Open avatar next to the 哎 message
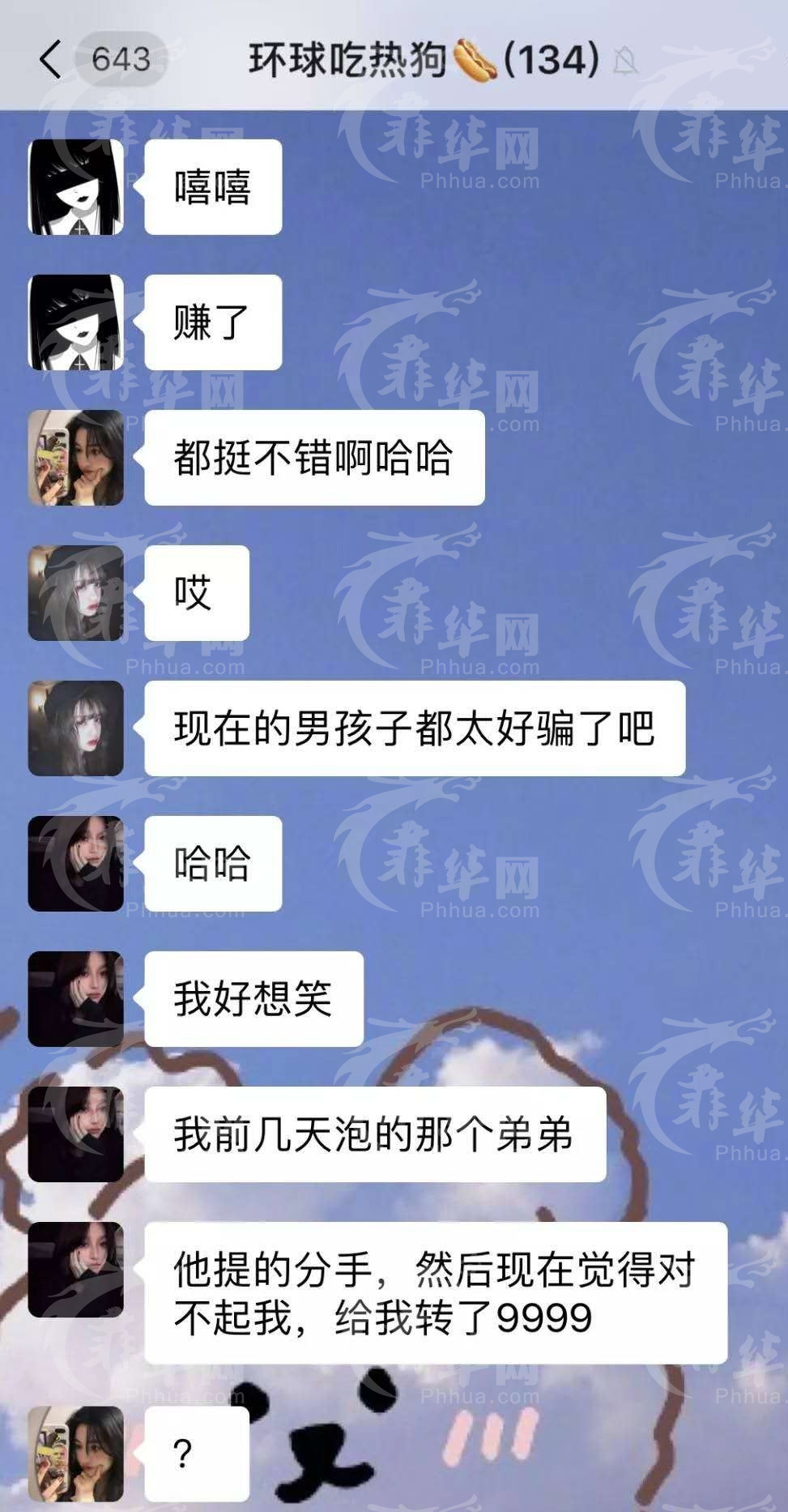This screenshot has width=788, height=1512. pos(76,593)
